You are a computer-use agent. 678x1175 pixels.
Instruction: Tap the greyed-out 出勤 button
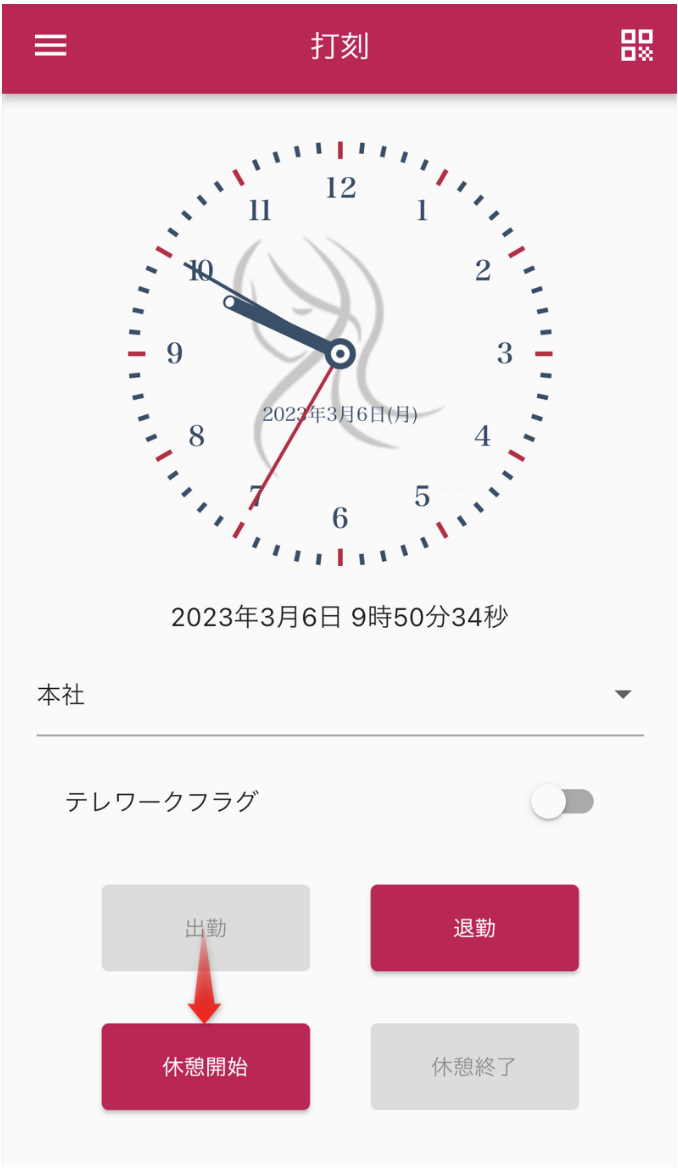click(205, 928)
